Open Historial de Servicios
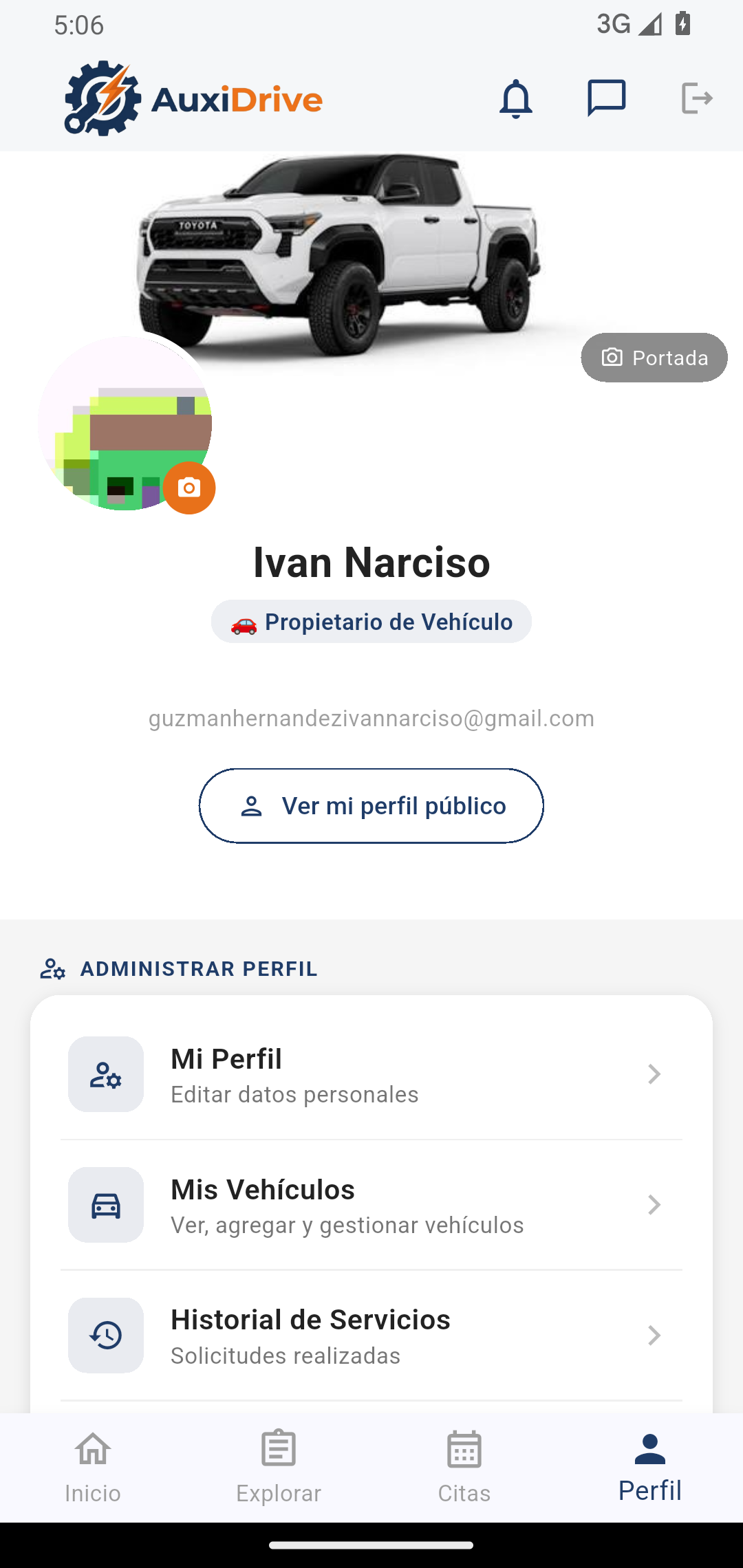743x1568 pixels. (371, 1336)
